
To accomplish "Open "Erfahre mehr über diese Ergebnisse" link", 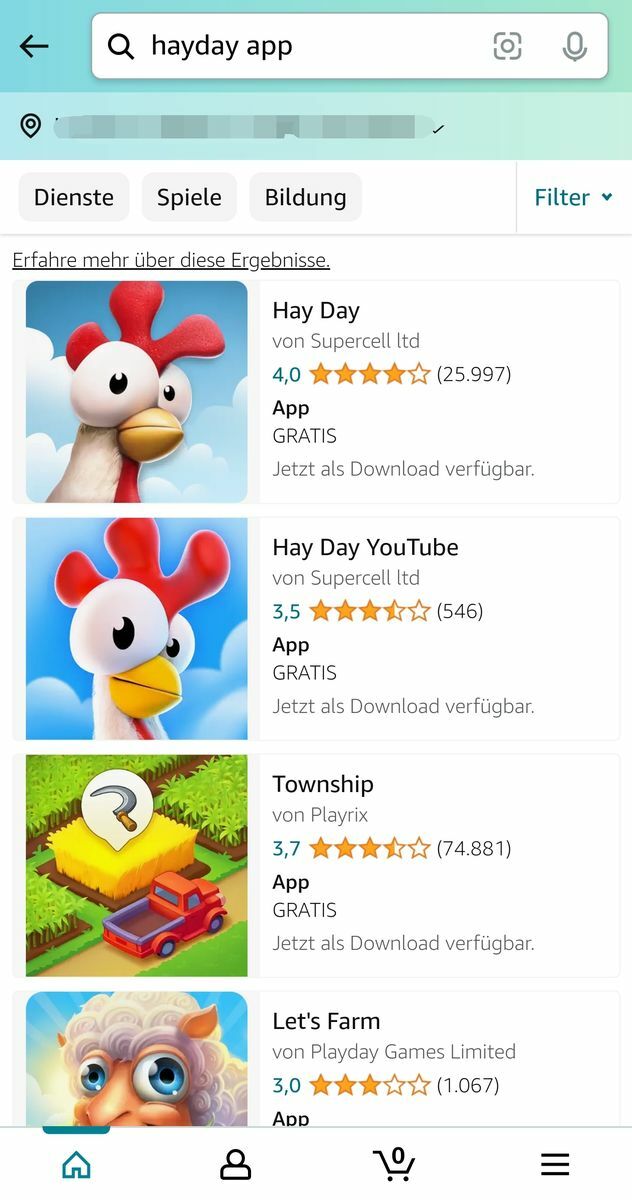I will point(171,260).
